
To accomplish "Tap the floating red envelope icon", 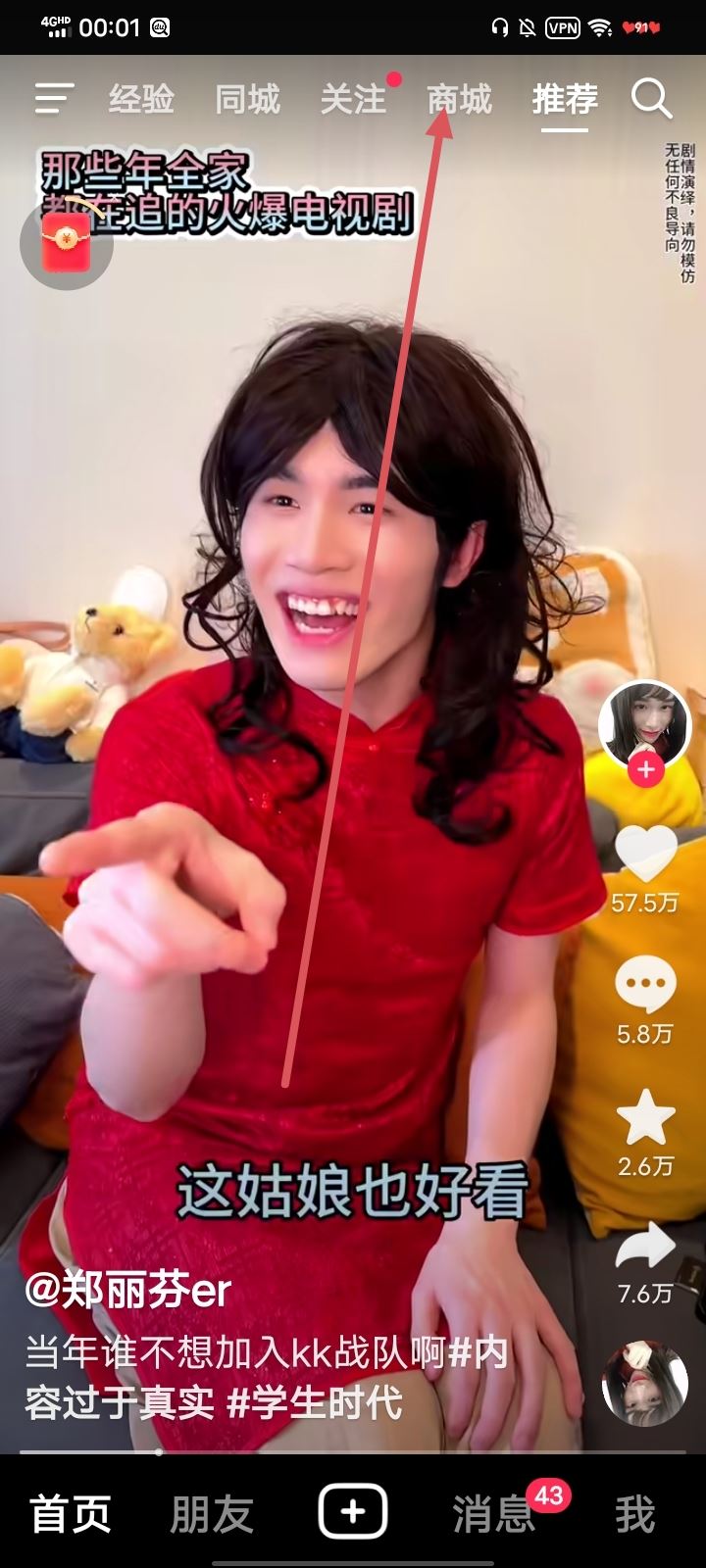I will 66,242.
